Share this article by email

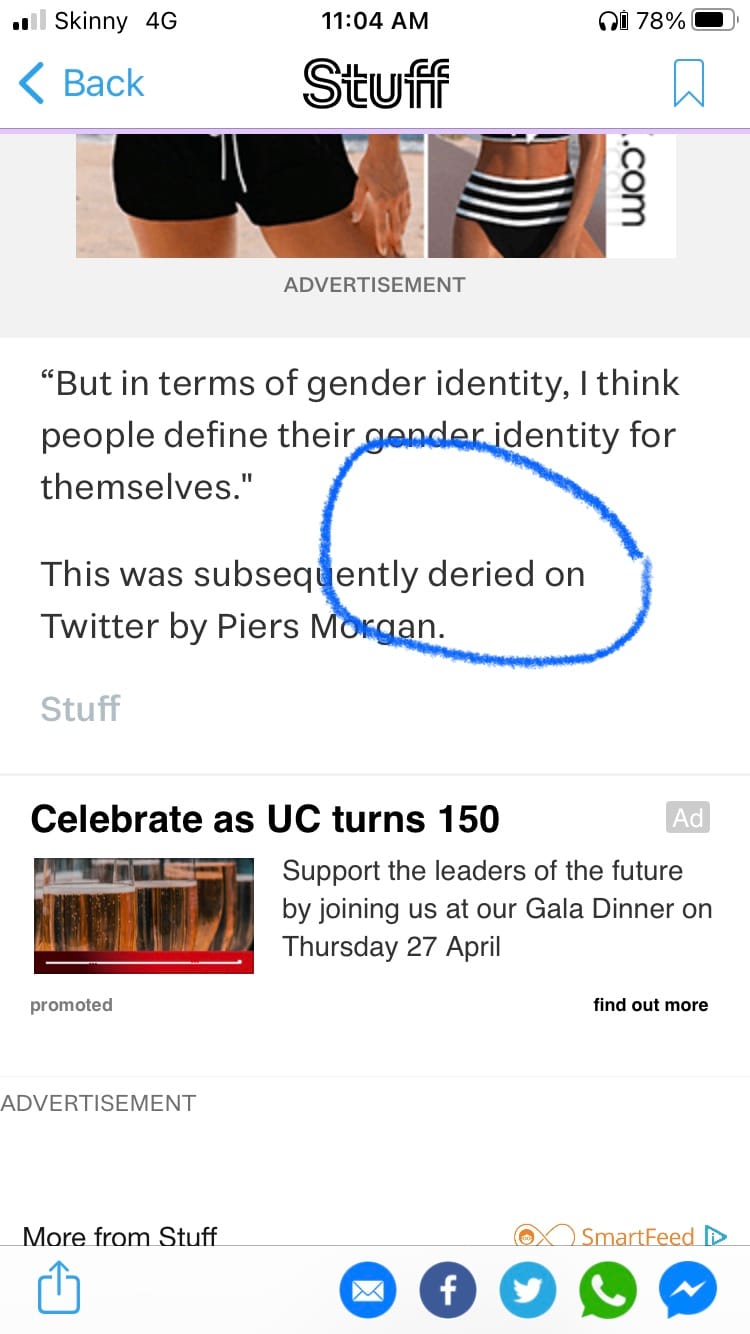(368, 1291)
